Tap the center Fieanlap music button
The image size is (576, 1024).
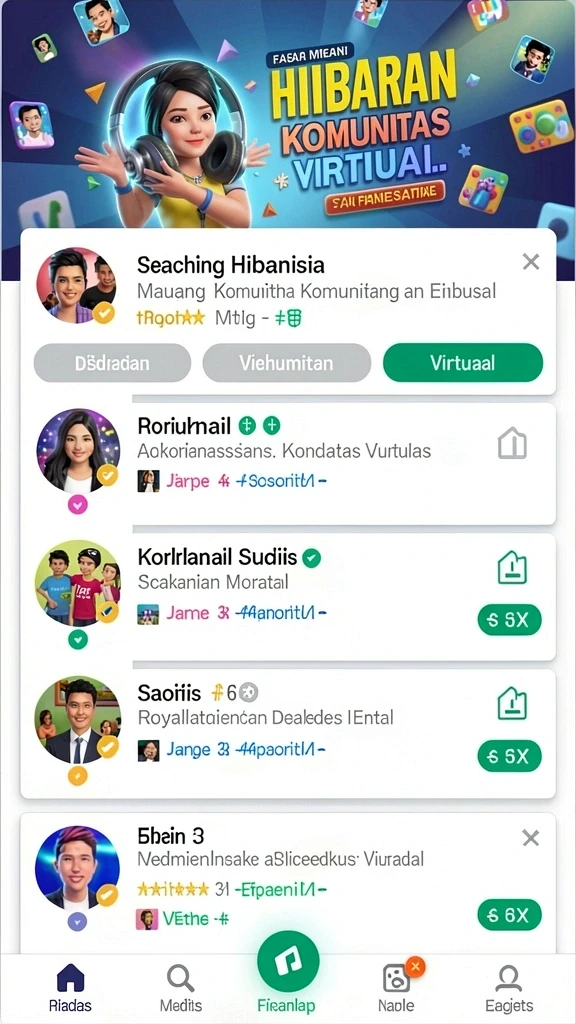[x=288, y=962]
